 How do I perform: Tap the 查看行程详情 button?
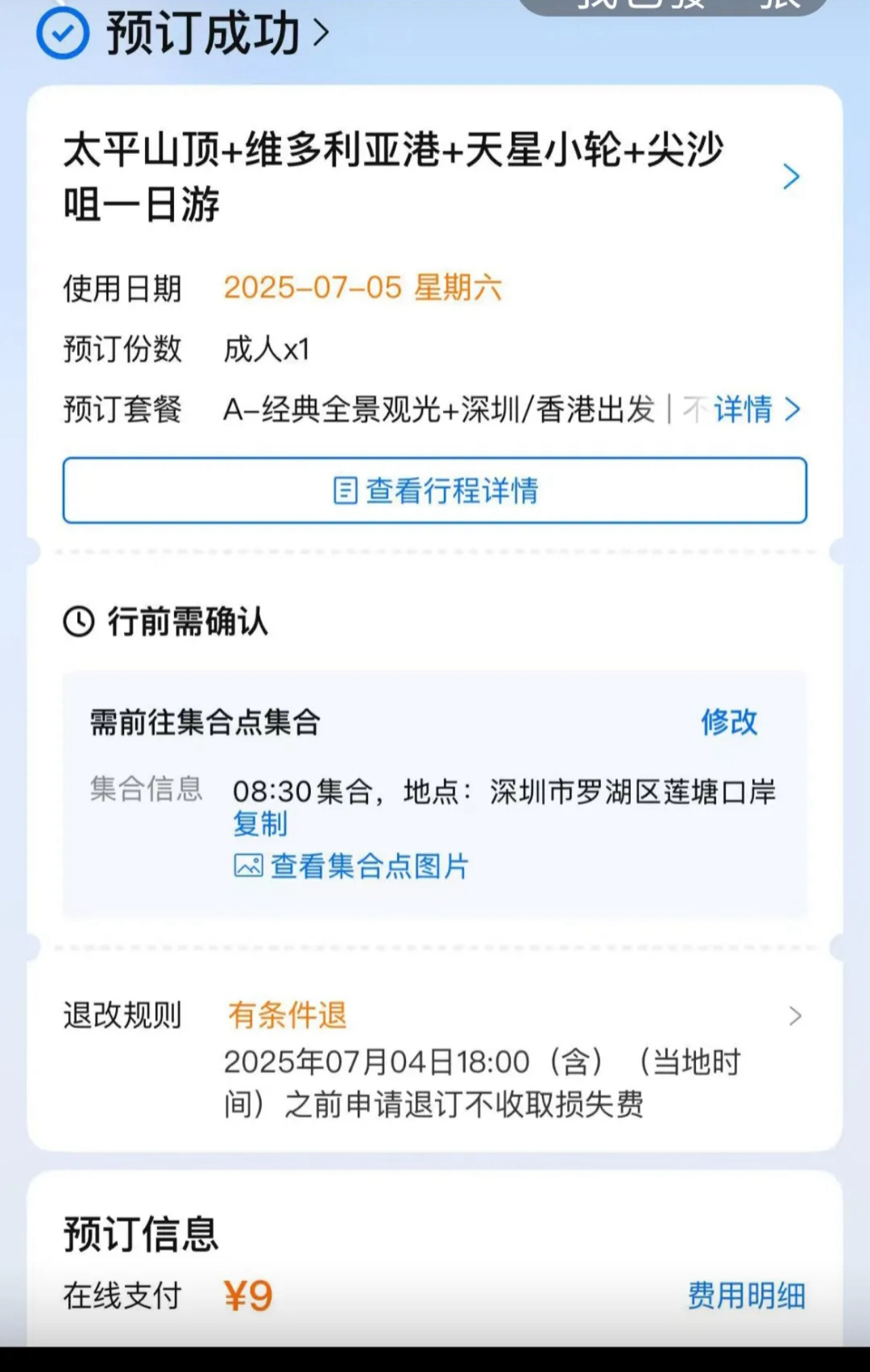(x=435, y=490)
